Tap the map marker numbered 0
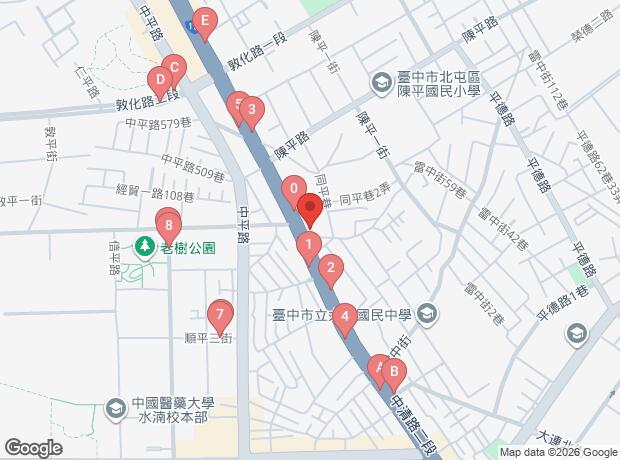 (293, 188)
